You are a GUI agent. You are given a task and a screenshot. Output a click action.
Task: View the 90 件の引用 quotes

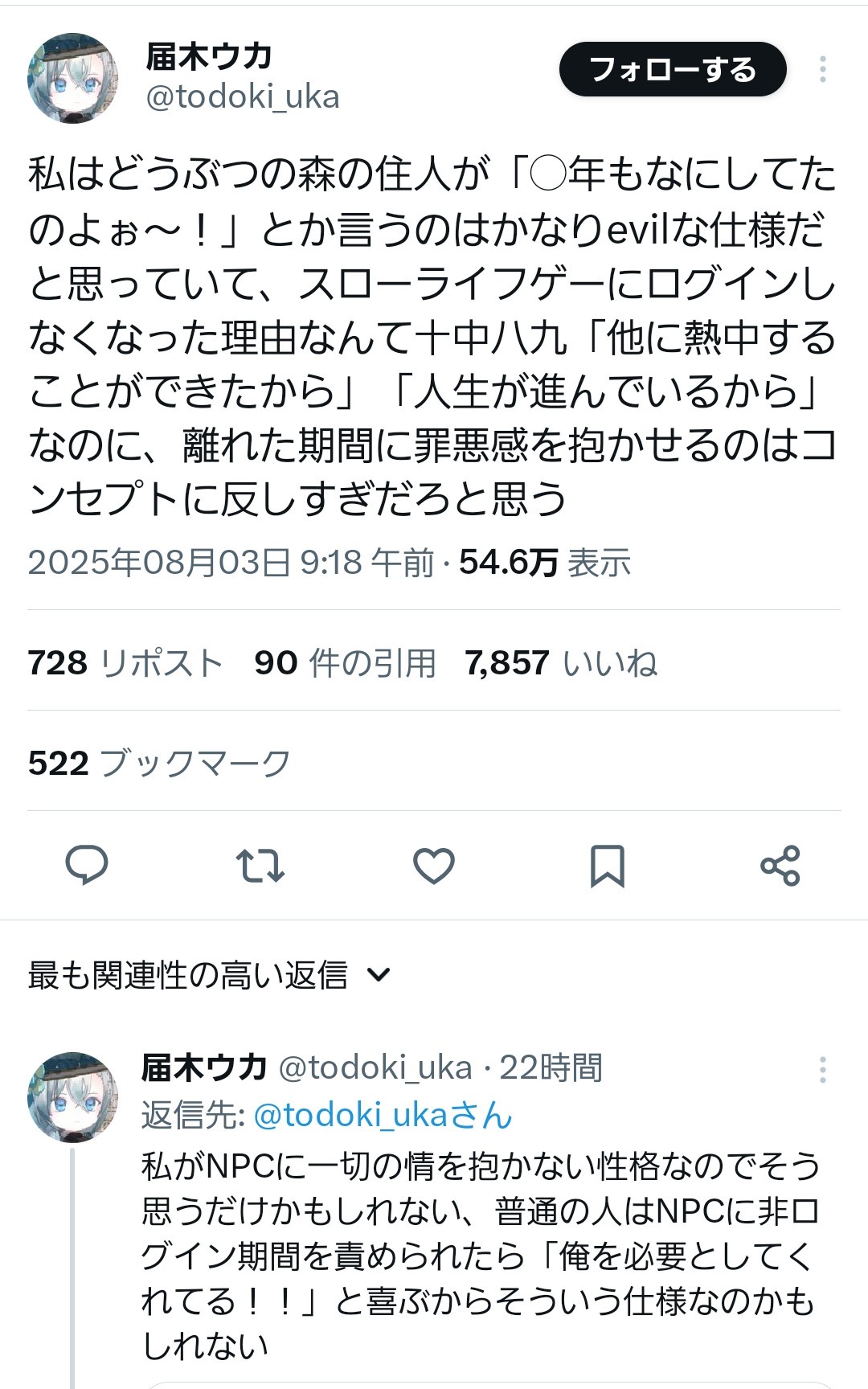coord(345,663)
